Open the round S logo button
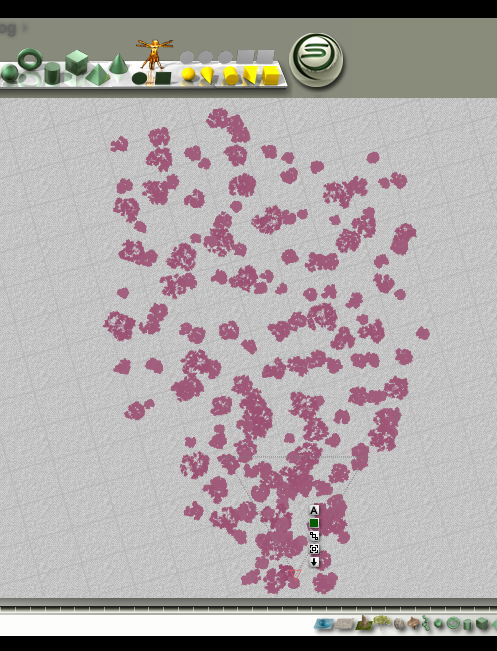The width and height of the screenshot is (497, 651). 316,61
